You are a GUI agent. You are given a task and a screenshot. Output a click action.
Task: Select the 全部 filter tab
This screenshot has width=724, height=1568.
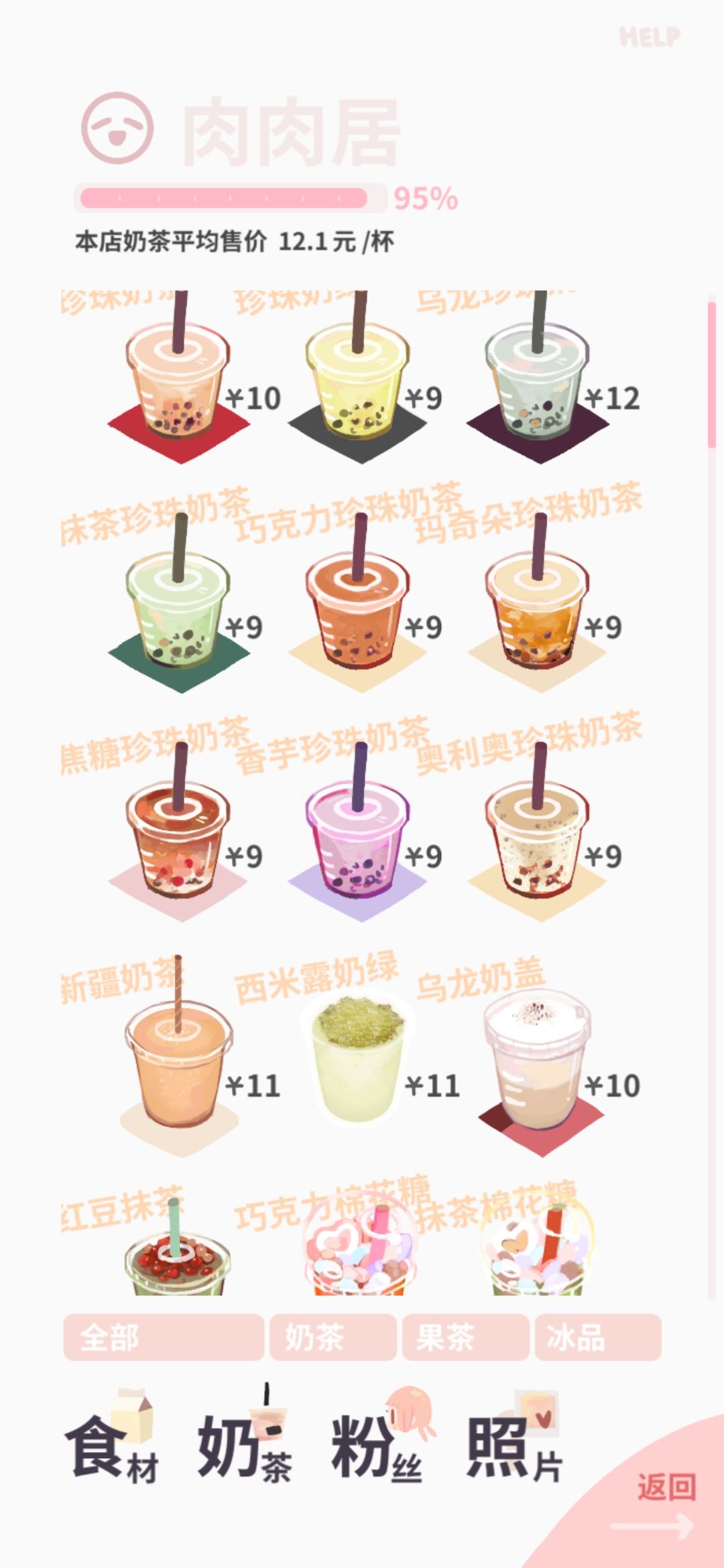point(164,1337)
